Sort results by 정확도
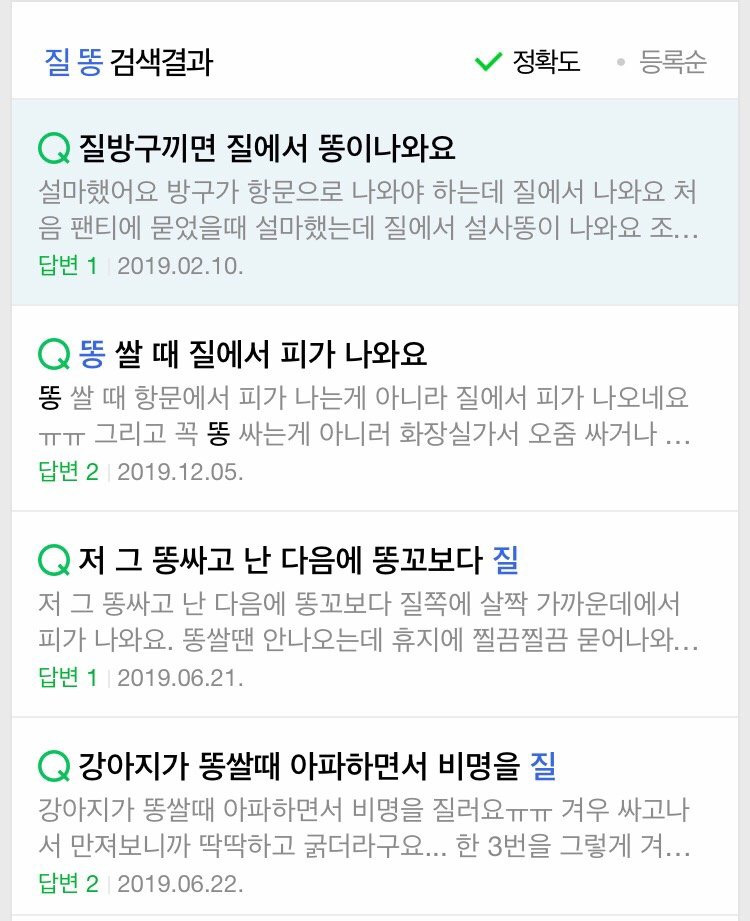Screen dimensions: 750x921 [x=530, y=62]
